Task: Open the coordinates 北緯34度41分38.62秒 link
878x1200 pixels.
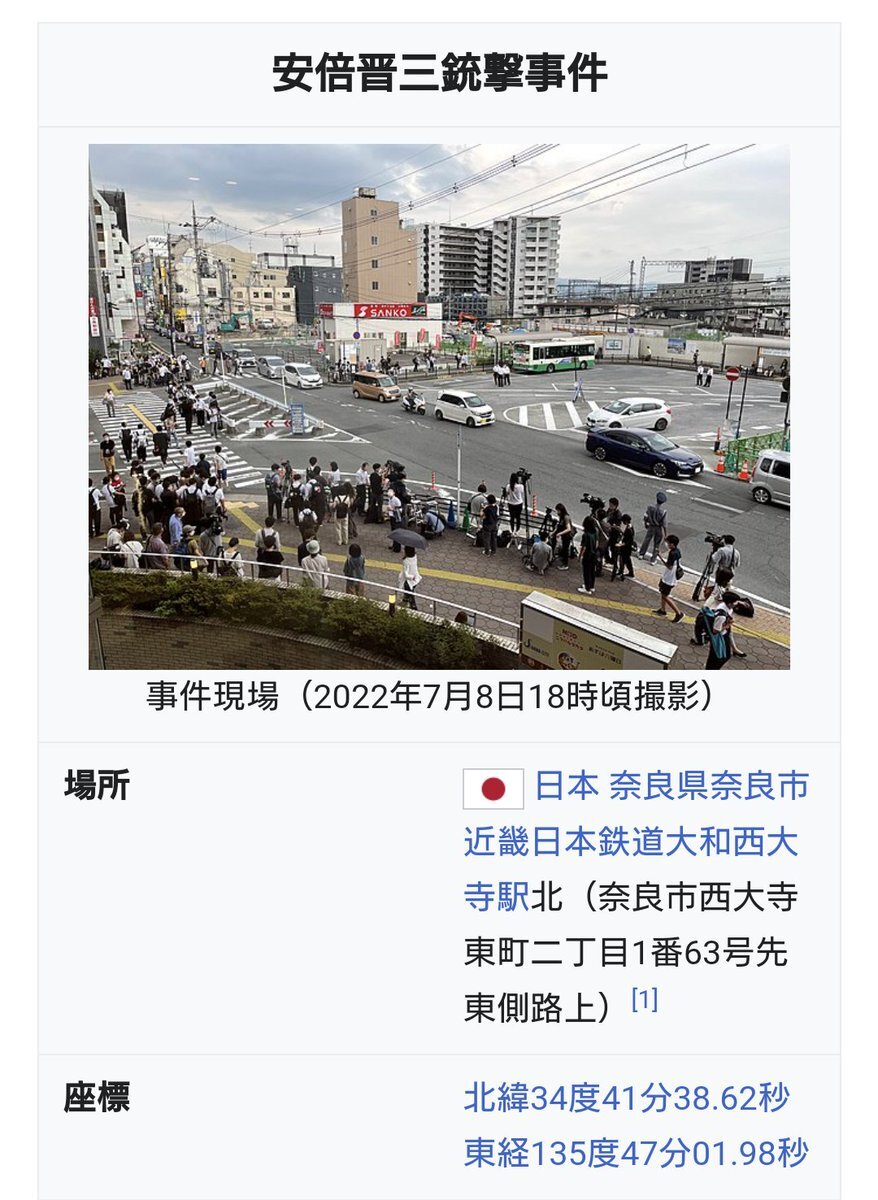Action: pos(627,1098)
